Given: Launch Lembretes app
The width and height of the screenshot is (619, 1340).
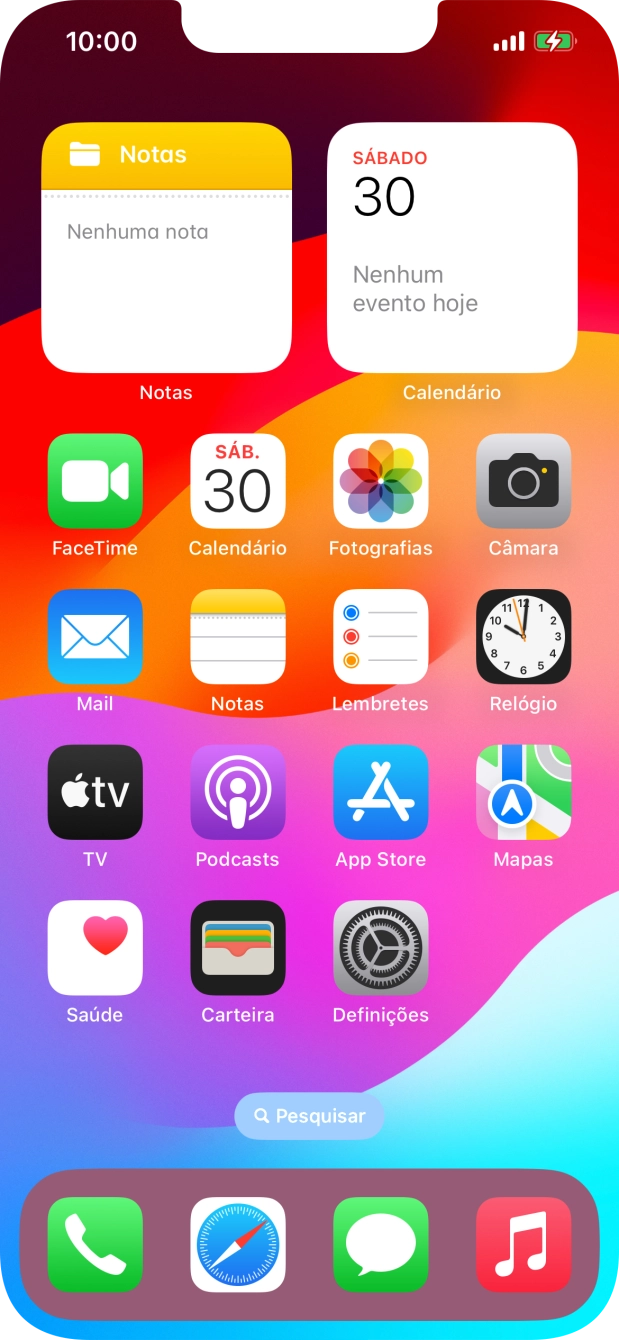Looking at the screenshot, I should point(381,637).
